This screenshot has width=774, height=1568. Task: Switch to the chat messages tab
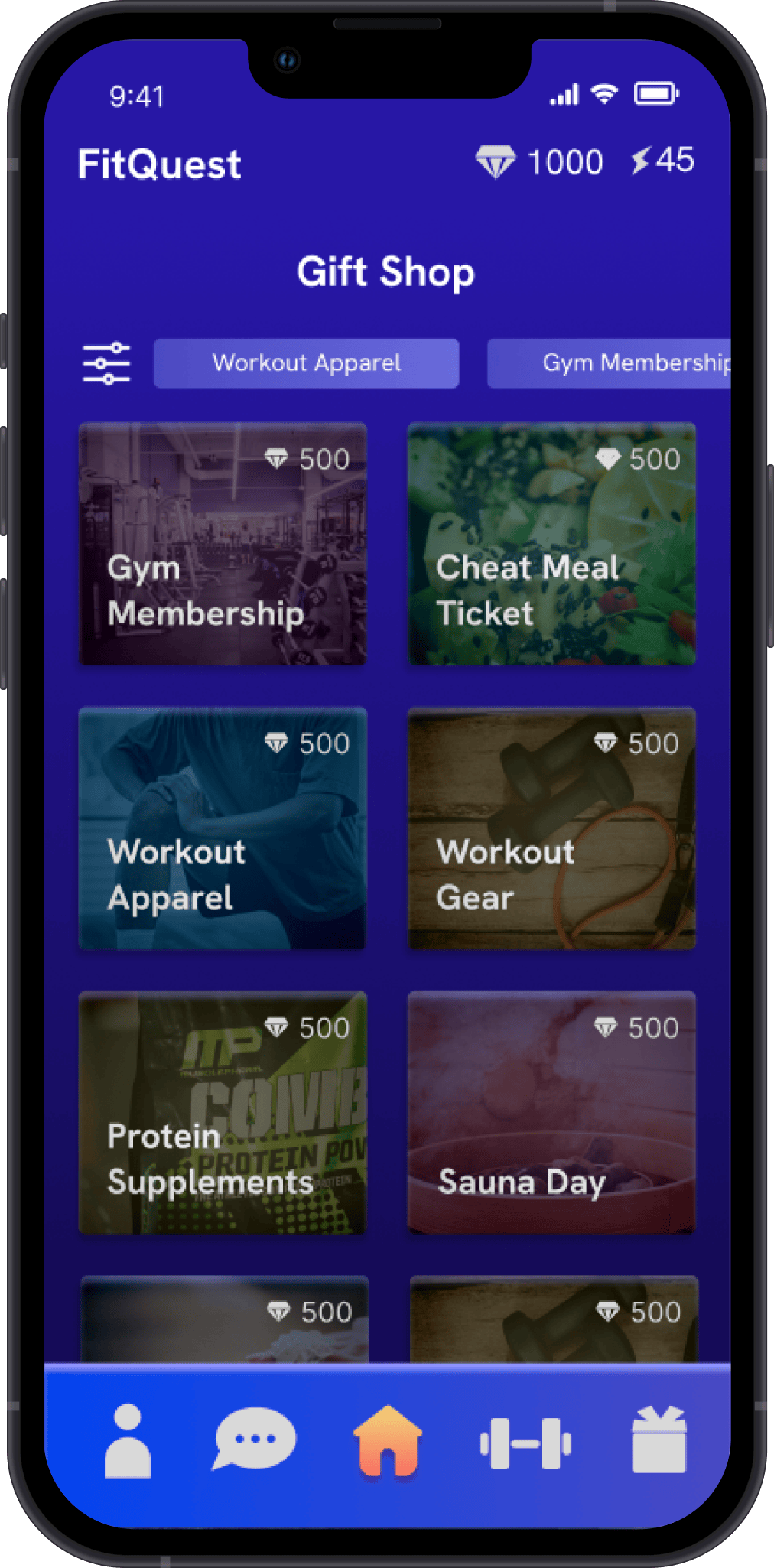pyautogui.click(x=254, y=1440)
